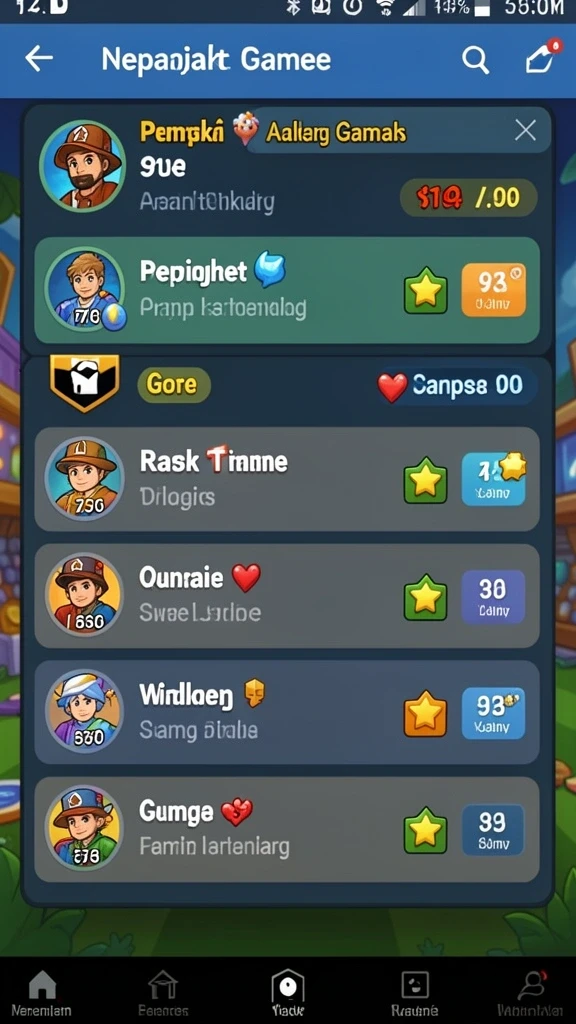Tap the blue 99 button on Gumga
This screenshot has height=1024, width=576.
pos(493,829)
